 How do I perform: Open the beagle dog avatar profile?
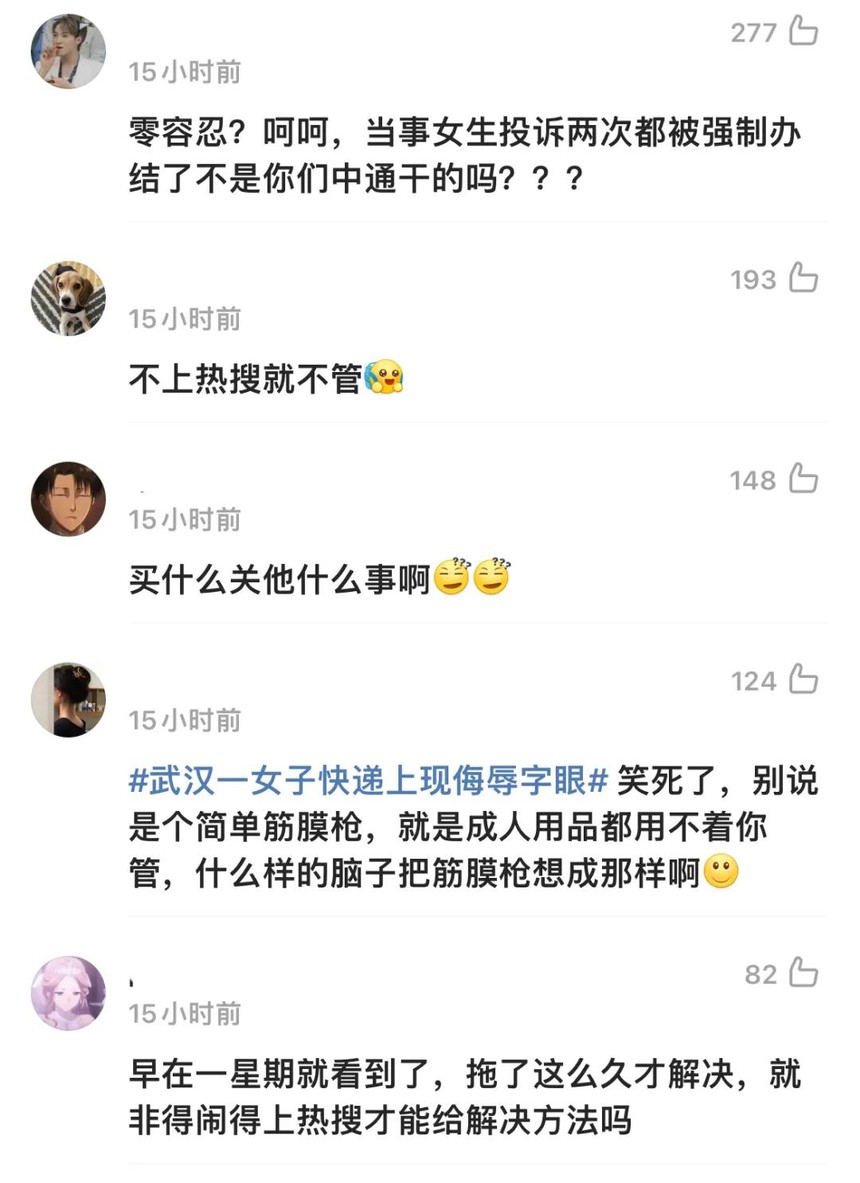pyautogui.click(x=68, y=298)
